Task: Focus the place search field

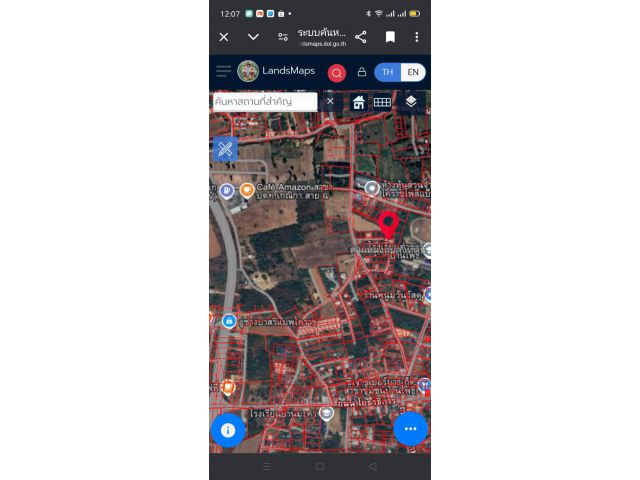Action: click(265, 102)
